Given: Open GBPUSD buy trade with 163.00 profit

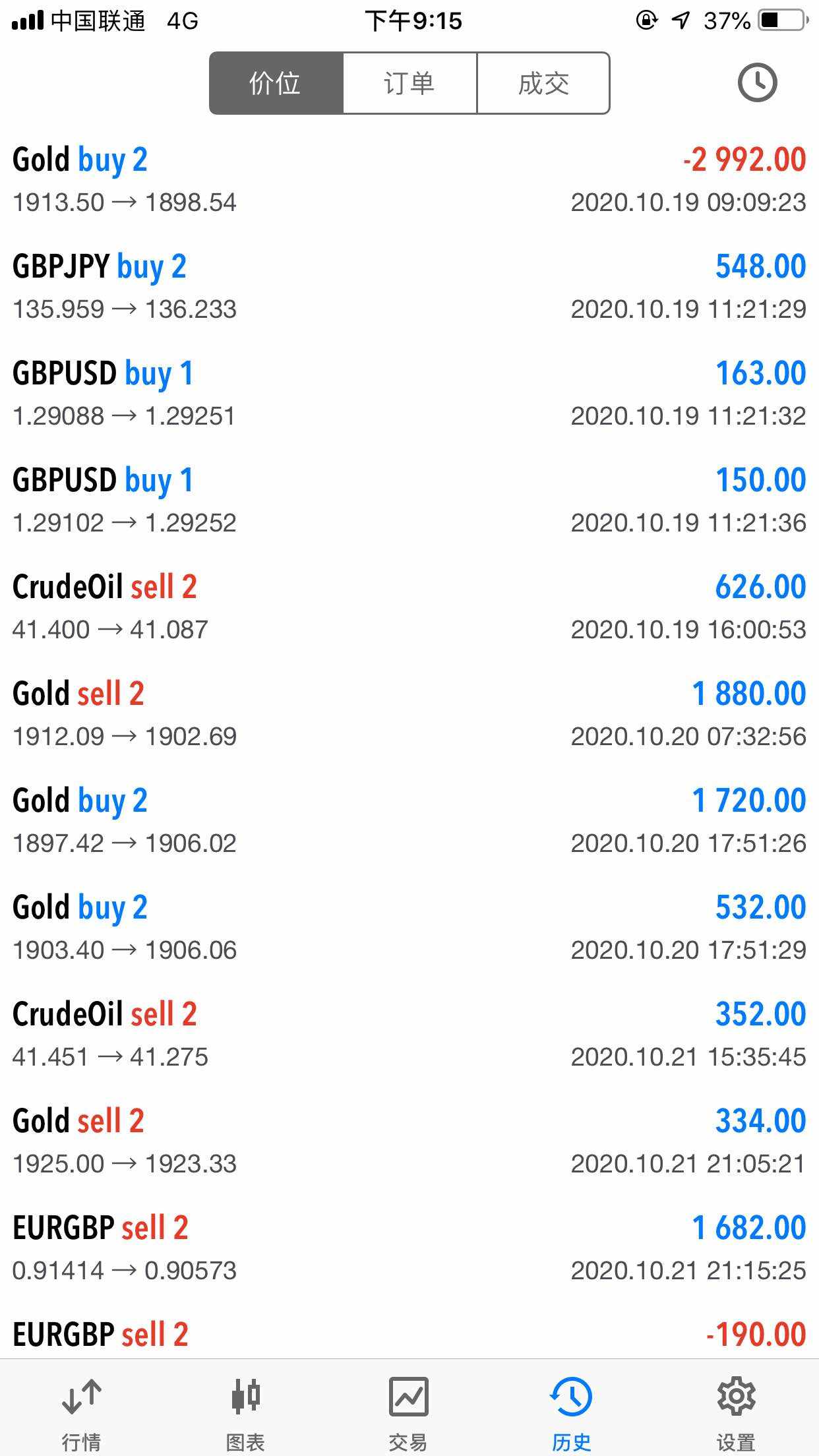Looking at the screenshot, I should tap(409, 394).
